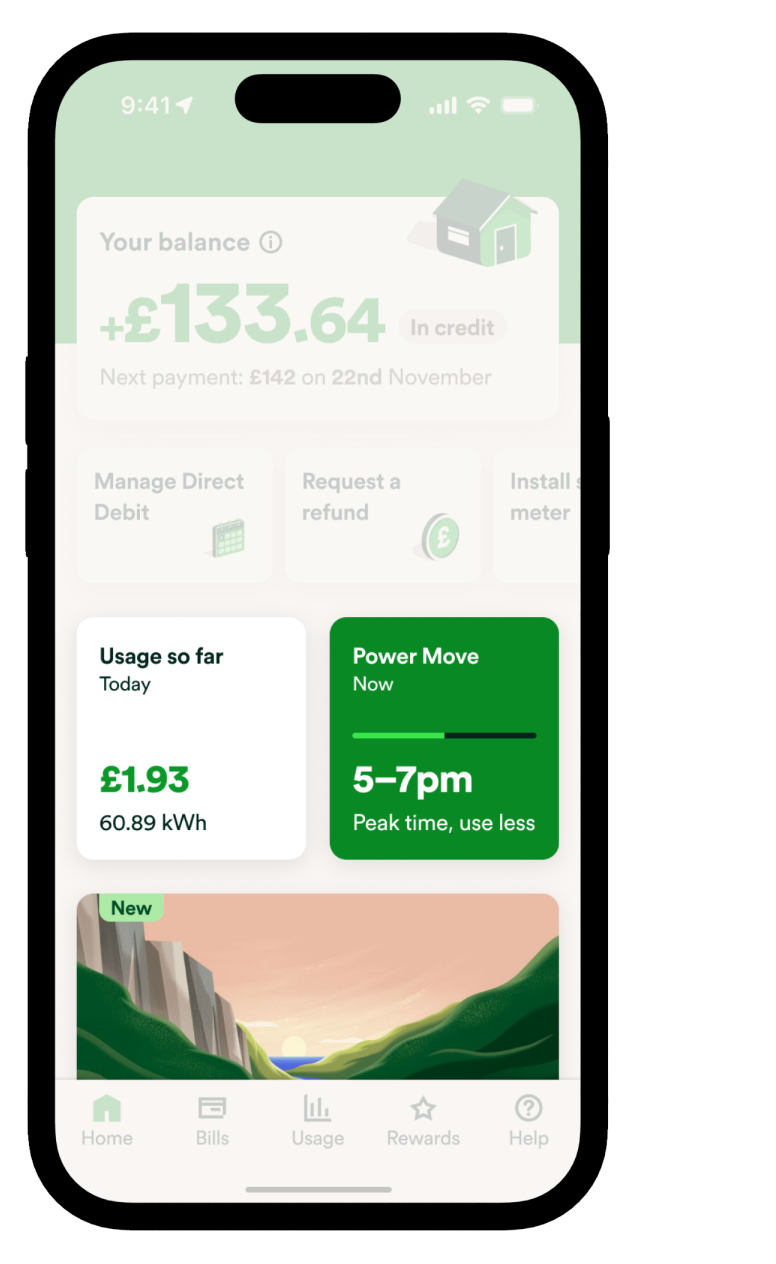Select the Help tab

coord(528,1120)
